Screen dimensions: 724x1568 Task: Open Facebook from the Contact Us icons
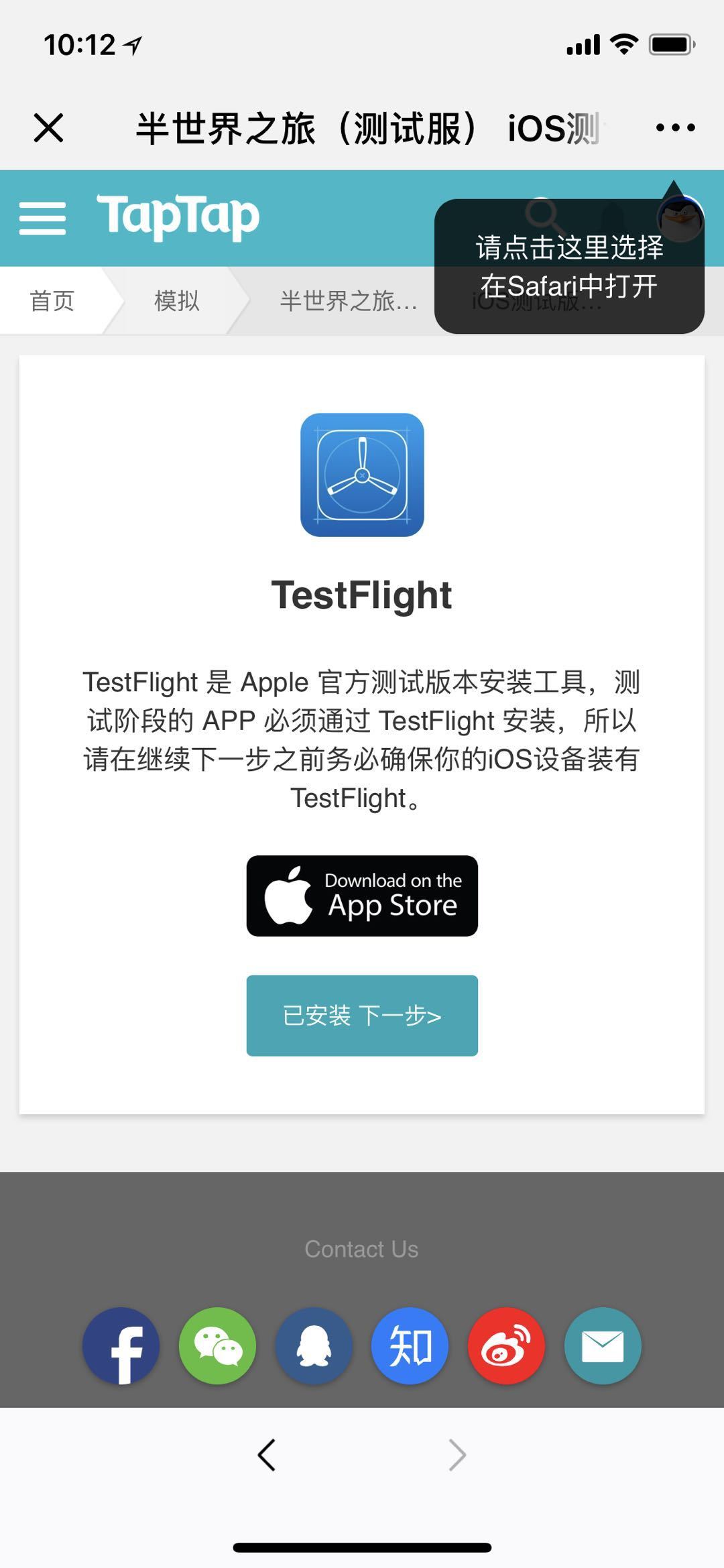pos(121,1345)
